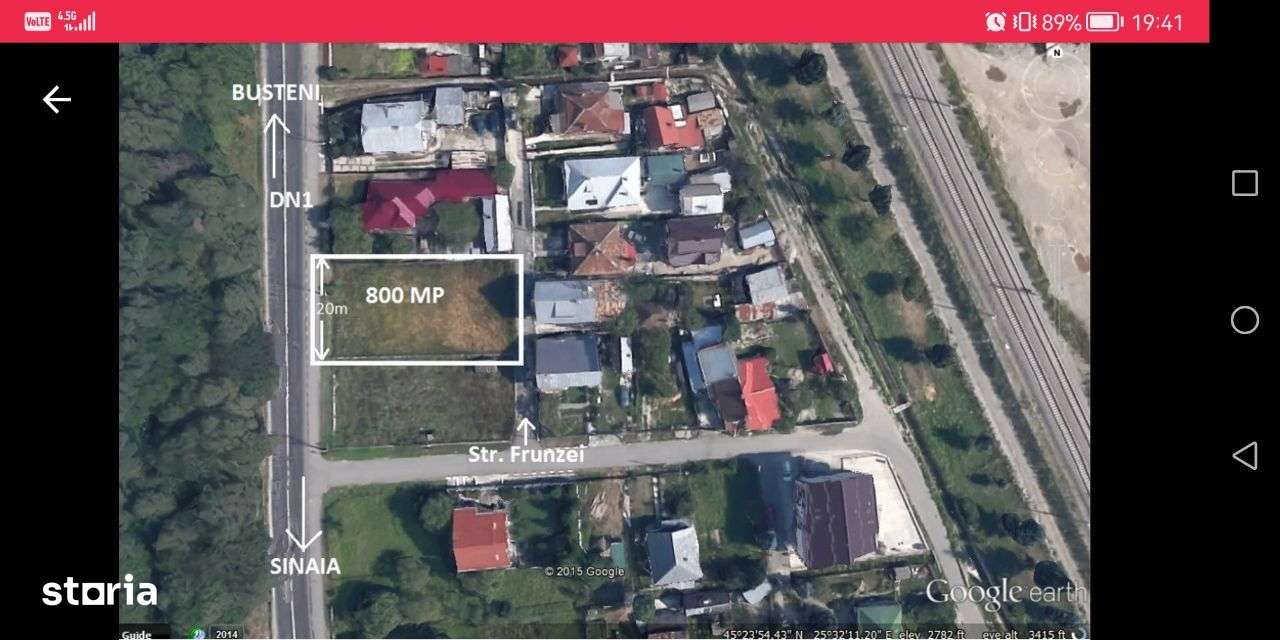Go to the home screen via the circle button

point(1244,320)
